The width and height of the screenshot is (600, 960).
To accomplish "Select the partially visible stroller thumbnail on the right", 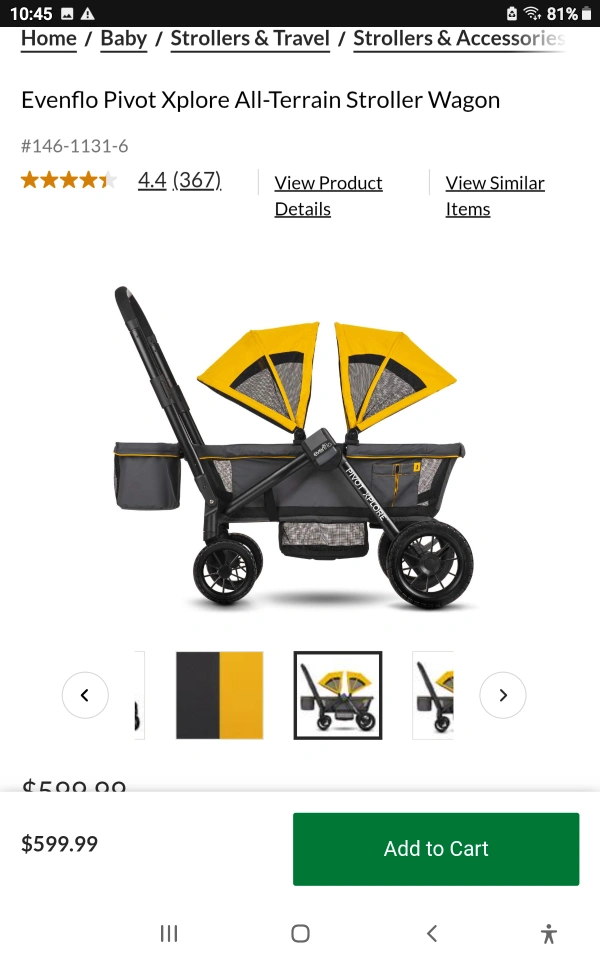I will pos(433,696).
